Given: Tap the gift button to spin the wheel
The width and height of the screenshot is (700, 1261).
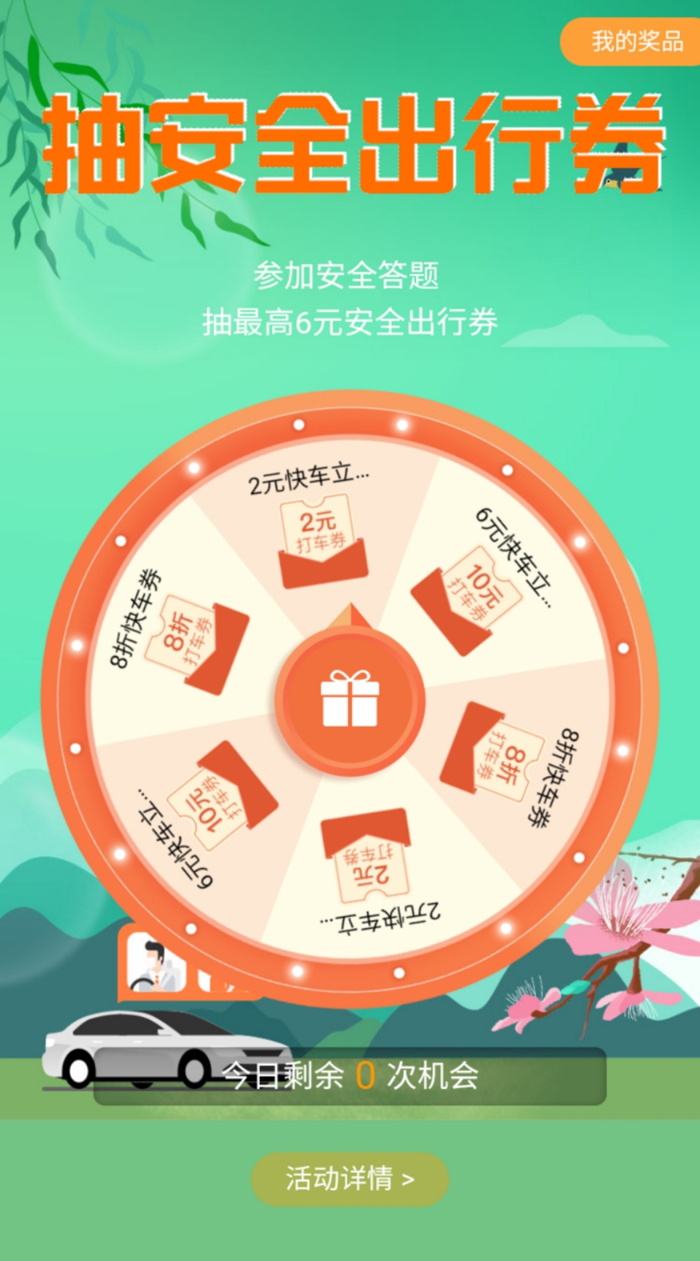Looking at the screenshot, I should coord(349,699).
